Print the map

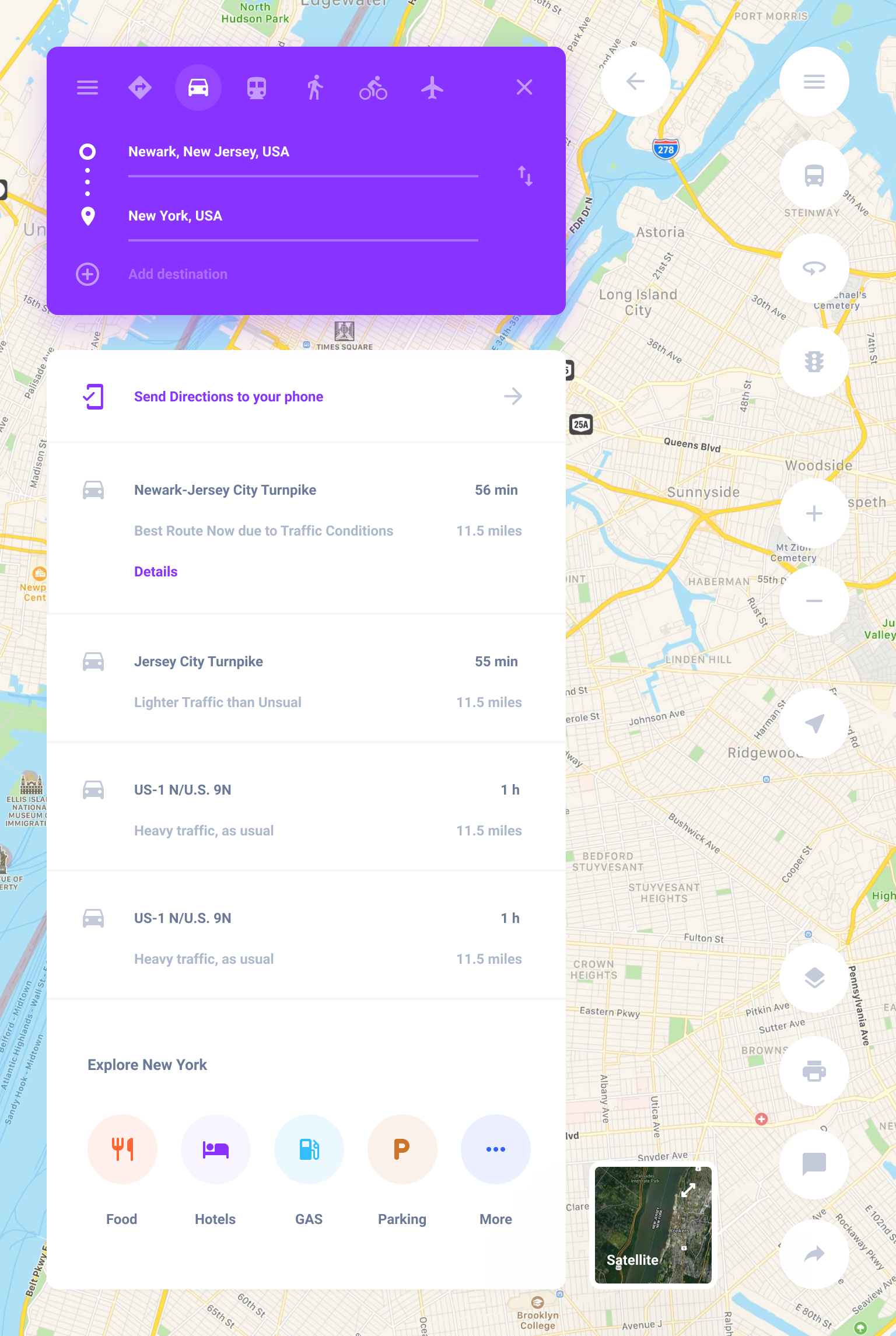click(814, 1071)
